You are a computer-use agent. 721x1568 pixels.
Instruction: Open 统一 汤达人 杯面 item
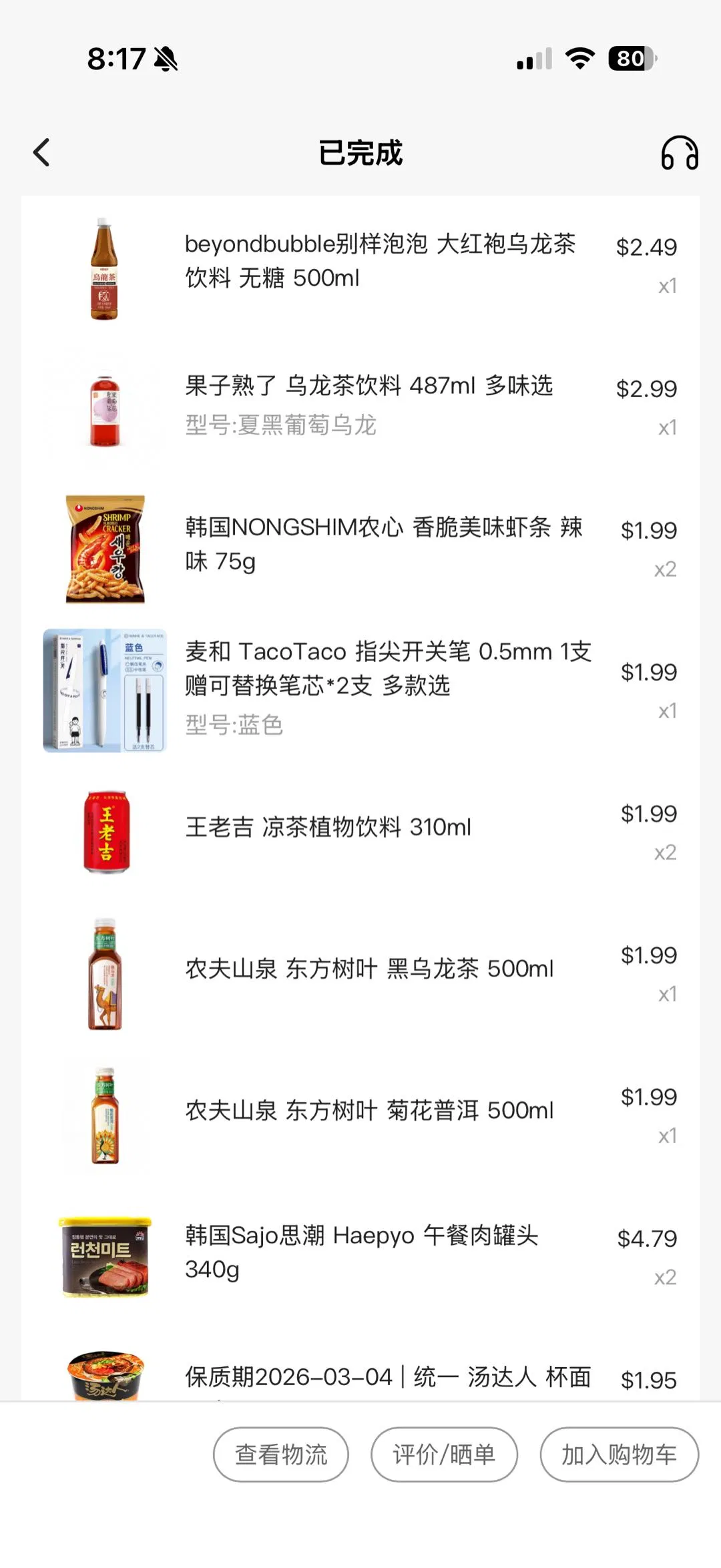click(x=387, y=1376)
